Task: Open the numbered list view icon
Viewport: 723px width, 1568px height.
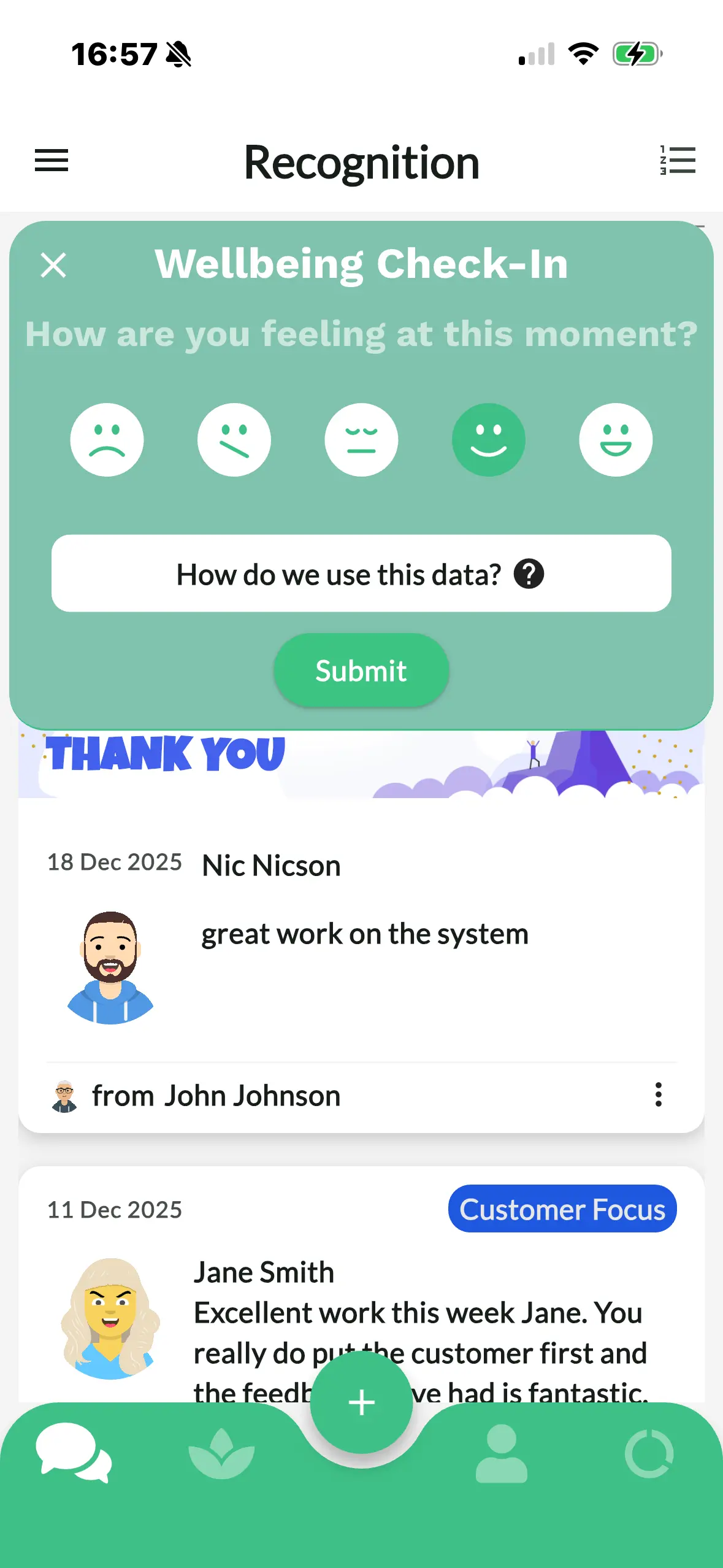Action: pos(678,161)
